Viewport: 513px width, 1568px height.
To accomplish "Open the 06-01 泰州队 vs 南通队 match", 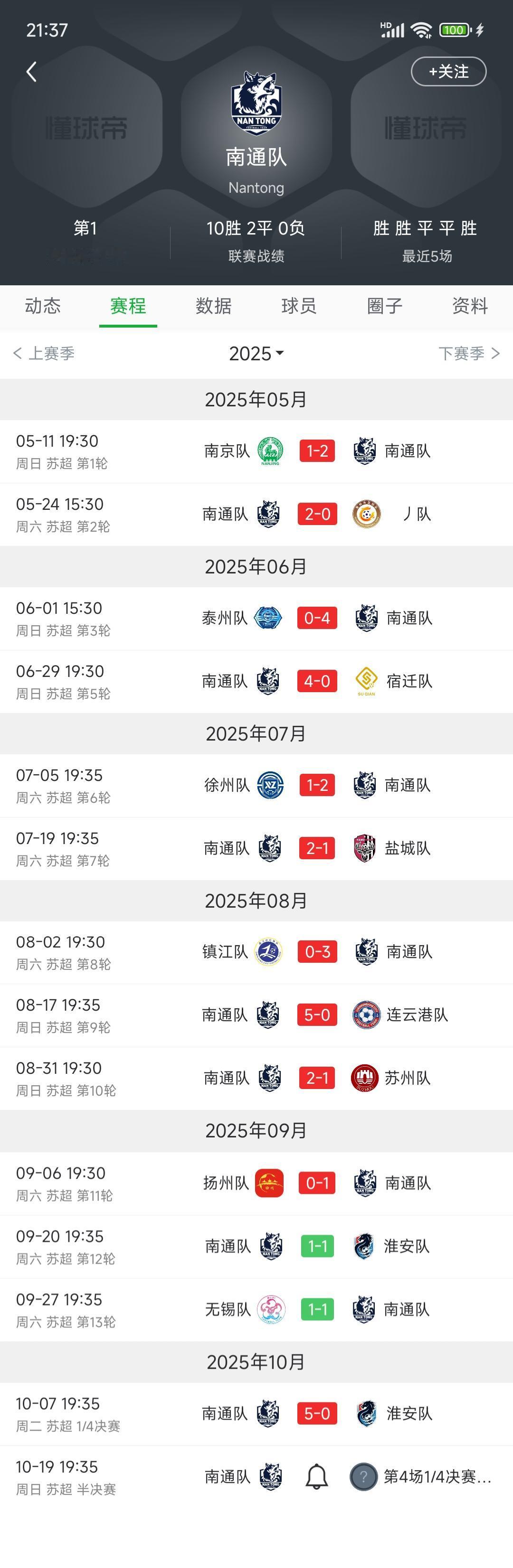I will pos(256,619).
